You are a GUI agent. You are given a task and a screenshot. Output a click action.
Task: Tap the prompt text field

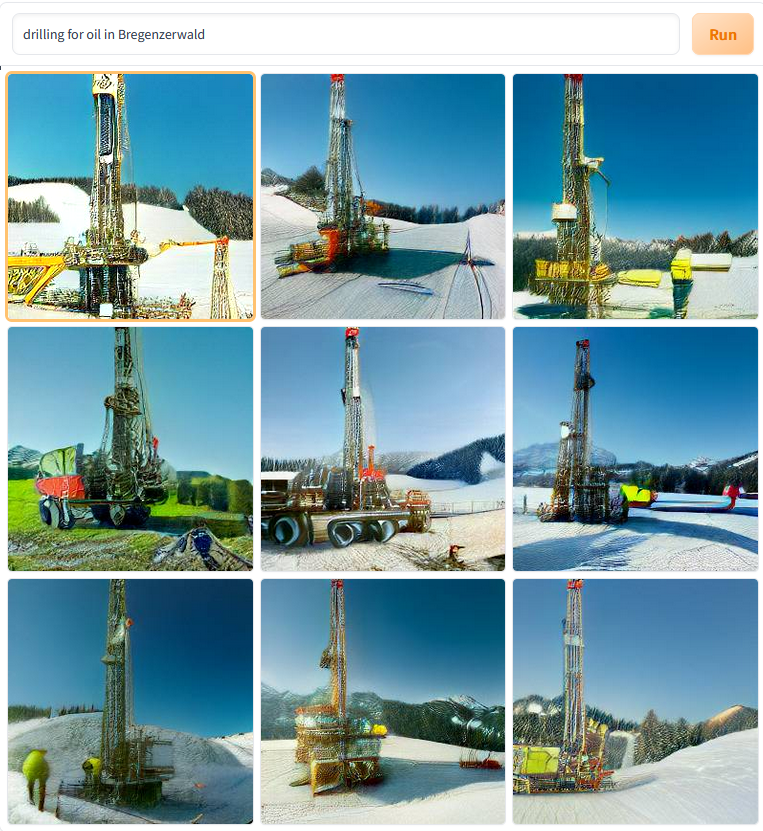coord(345,34)
